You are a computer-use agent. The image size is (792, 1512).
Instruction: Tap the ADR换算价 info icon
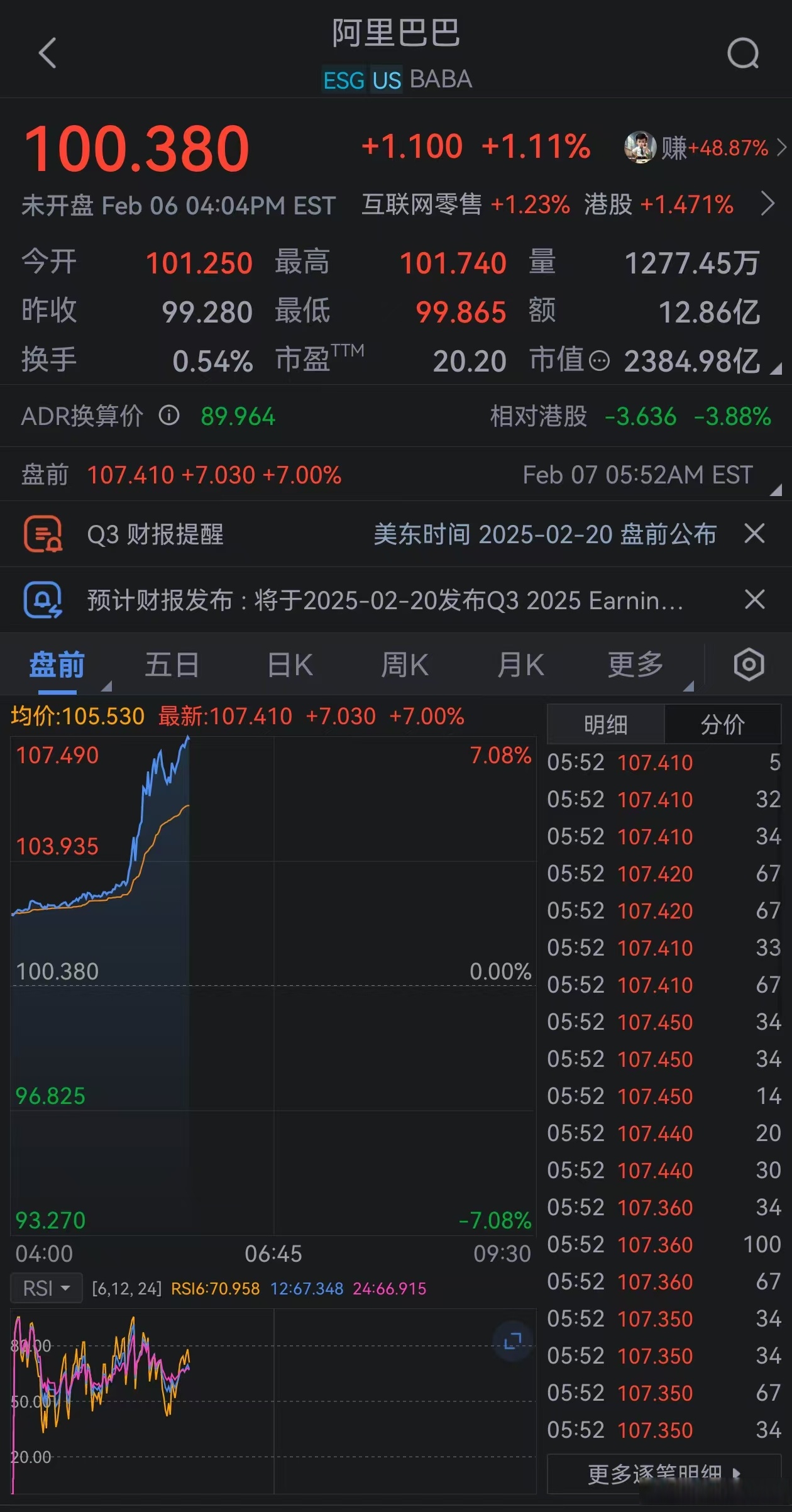[x=169, y=416]
